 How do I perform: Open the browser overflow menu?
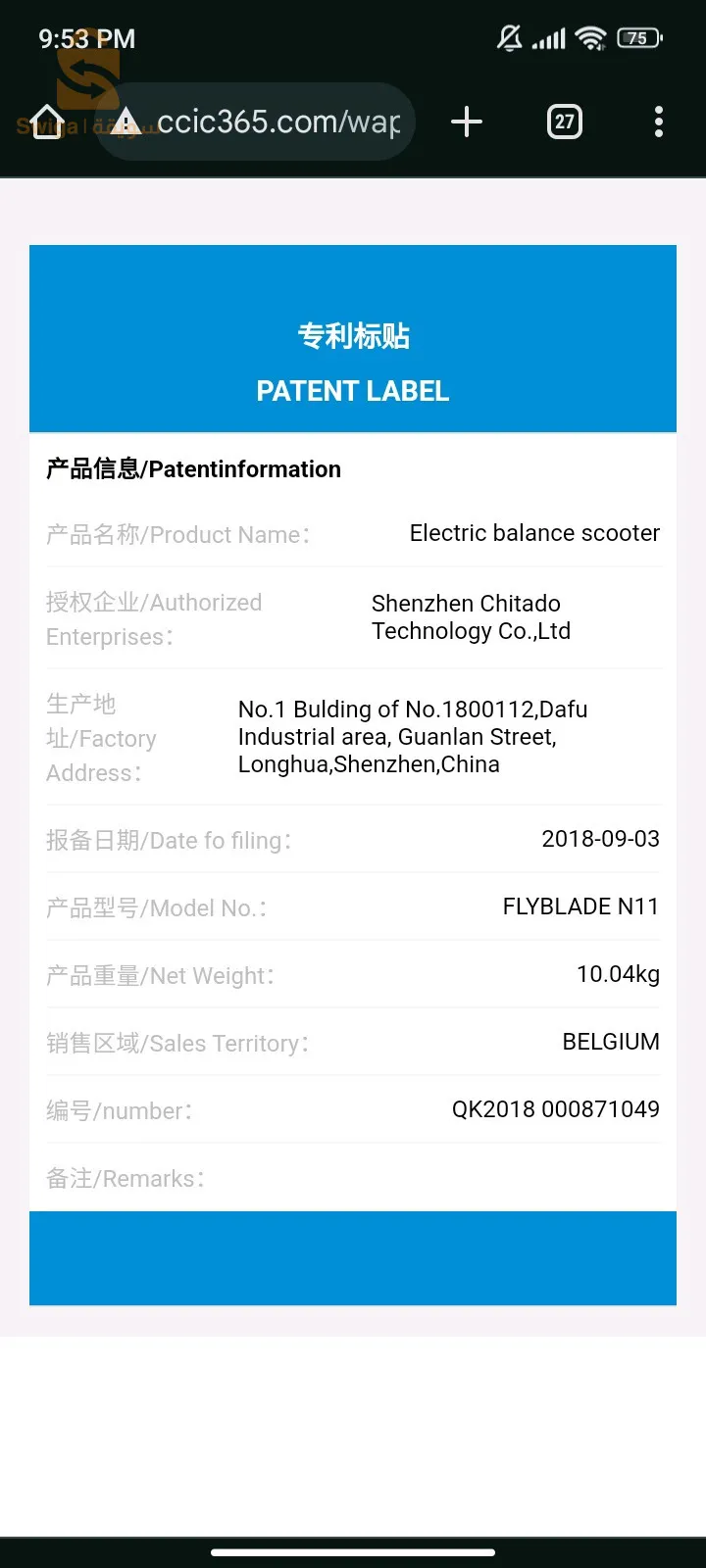click(658, 122)
